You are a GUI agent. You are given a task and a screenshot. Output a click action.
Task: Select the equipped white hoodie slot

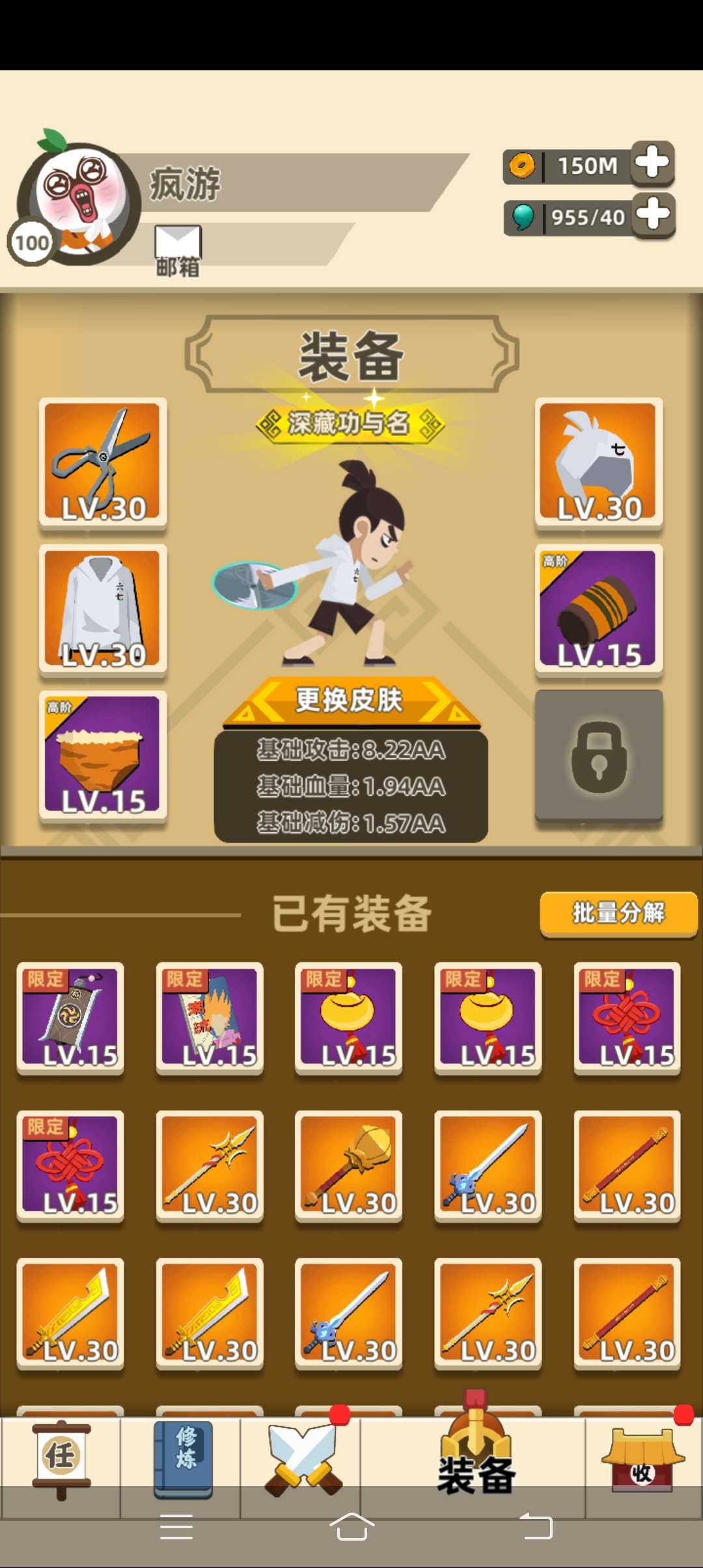pos(103,608)
